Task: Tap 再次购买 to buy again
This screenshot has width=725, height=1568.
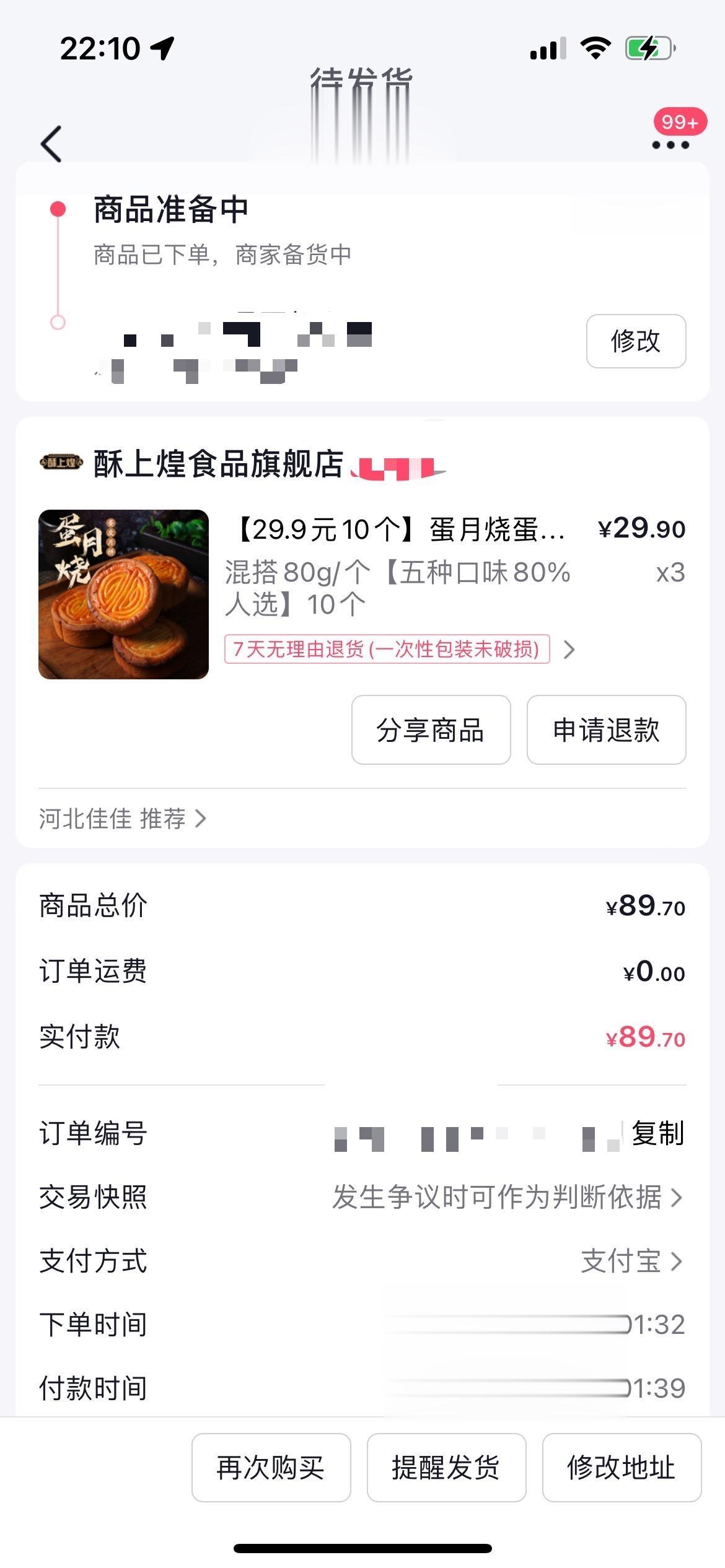Action: pyautogui.click(x=271, y=1467)
